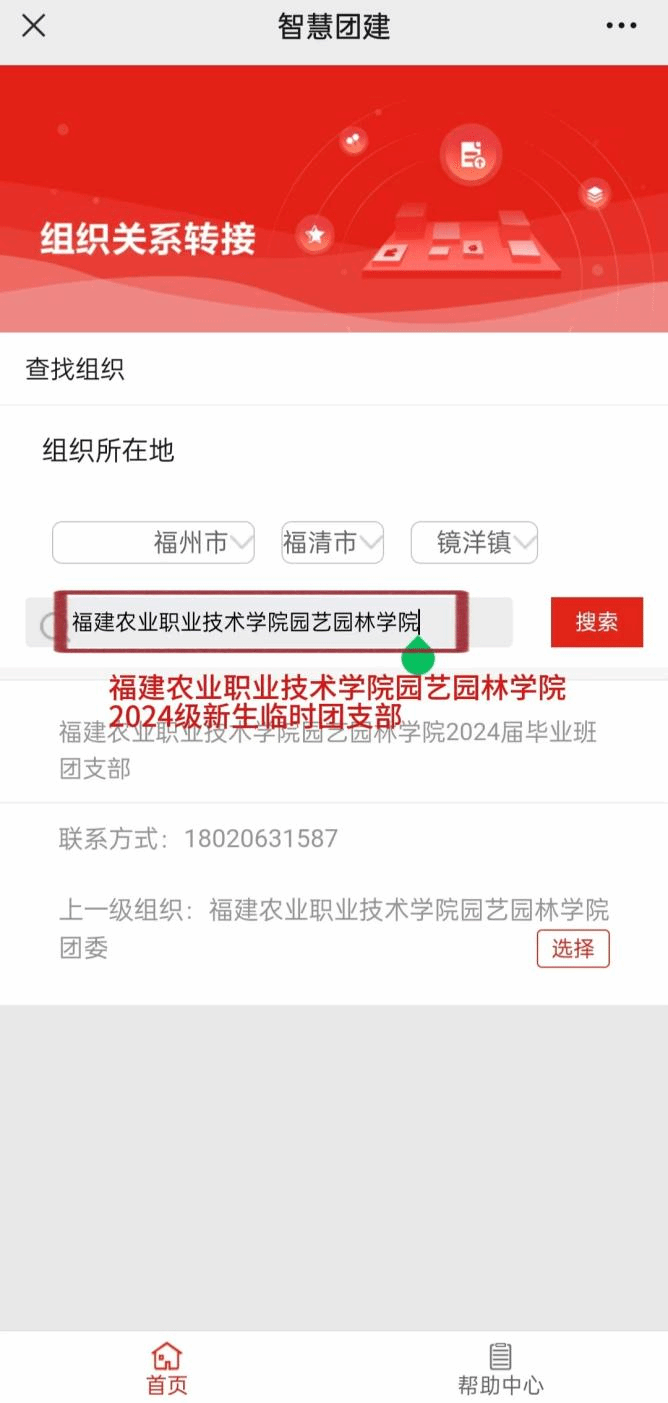
Task: Expand the 镜洋镇 town dropdown
Action: click(x=474, y=543)
